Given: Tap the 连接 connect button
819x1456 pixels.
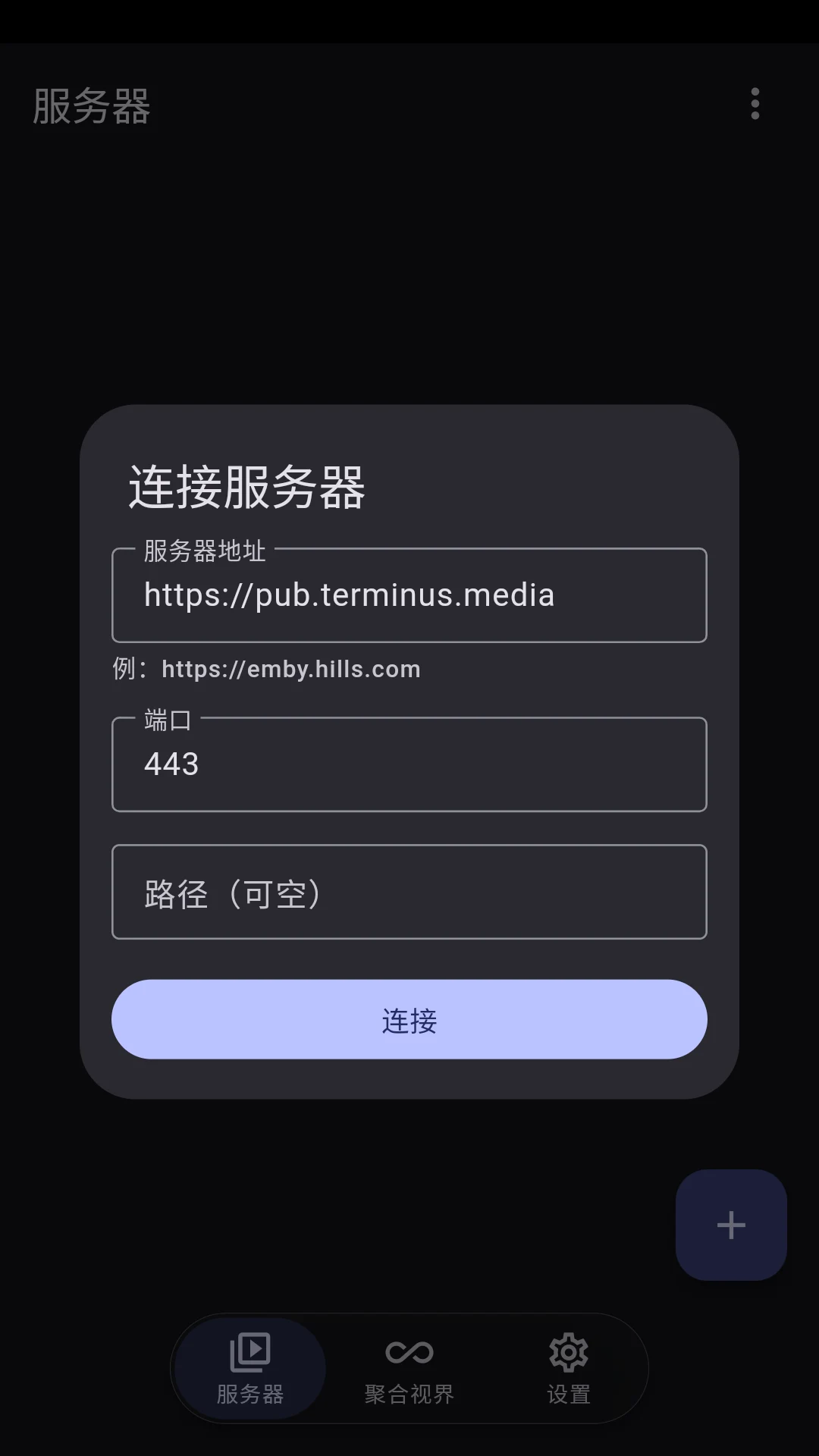Looking at the screenshot, I should (x=409, y=1020).
